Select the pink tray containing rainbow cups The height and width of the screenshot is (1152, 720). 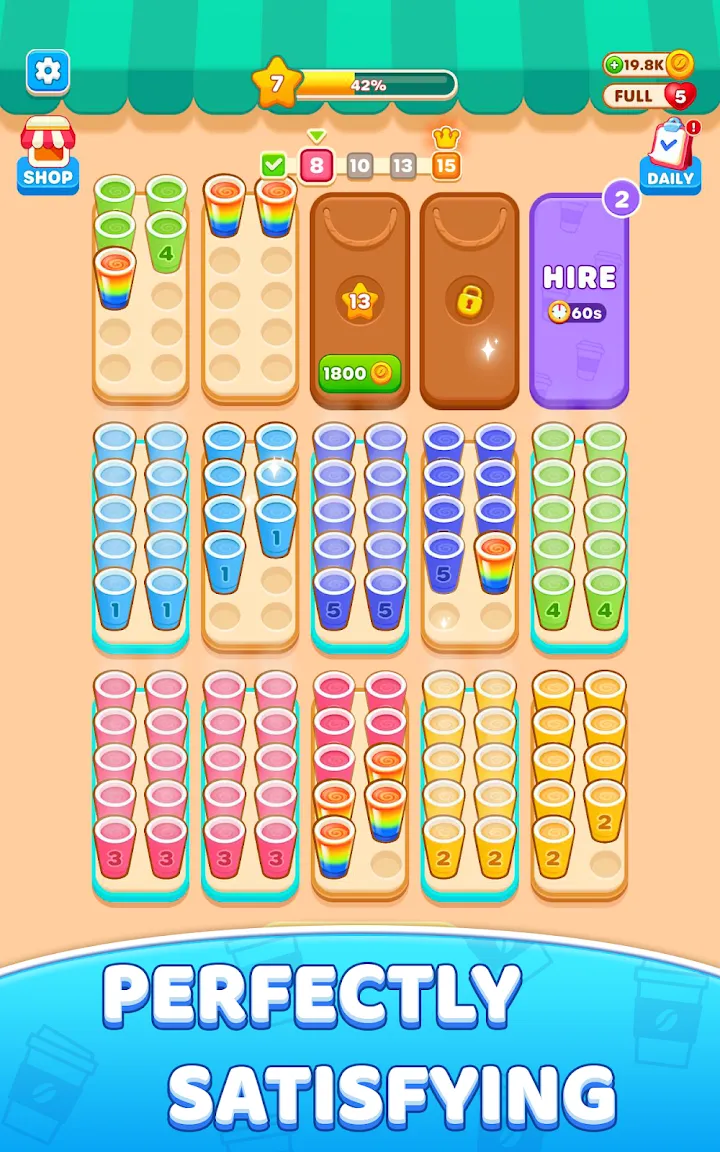[359, 785]
